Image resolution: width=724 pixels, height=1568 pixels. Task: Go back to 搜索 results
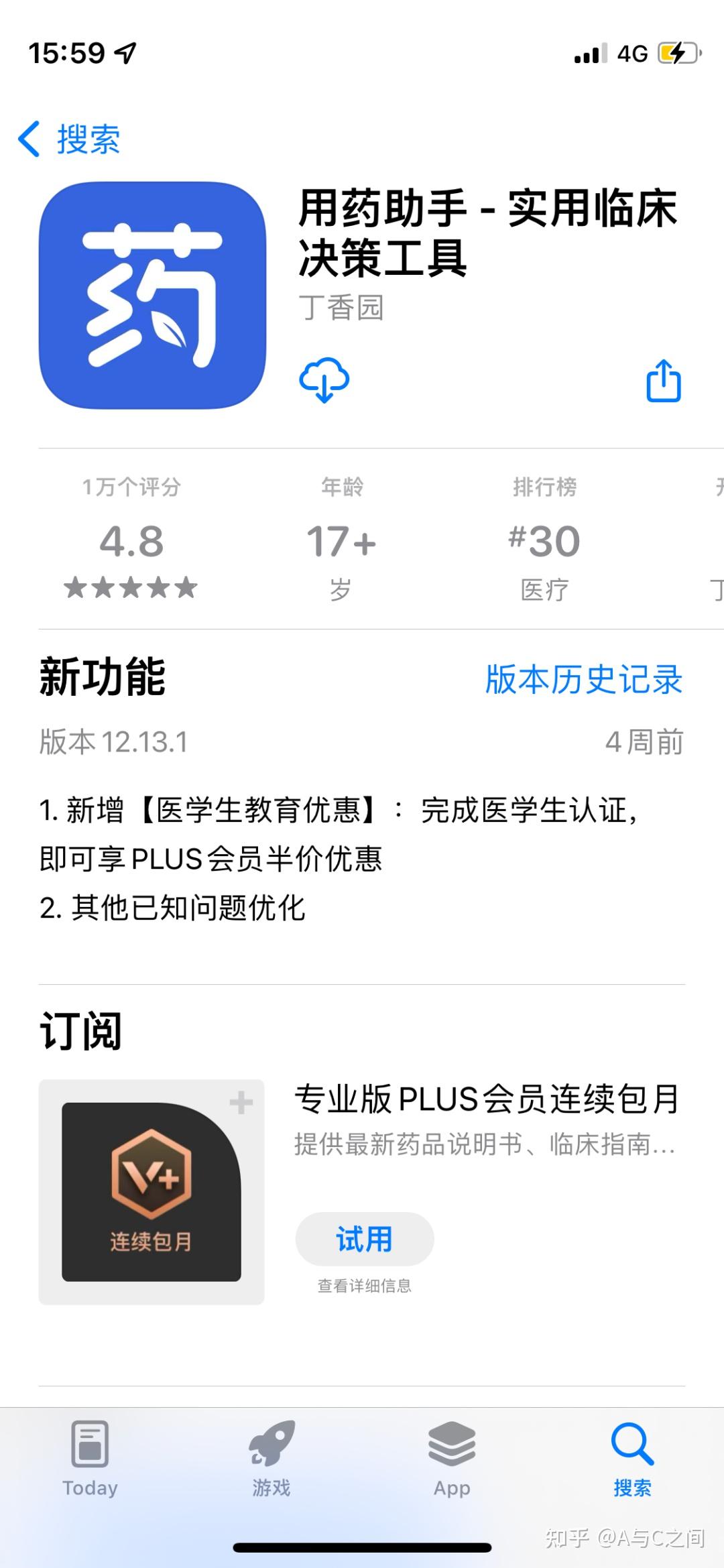coord(69,139)
